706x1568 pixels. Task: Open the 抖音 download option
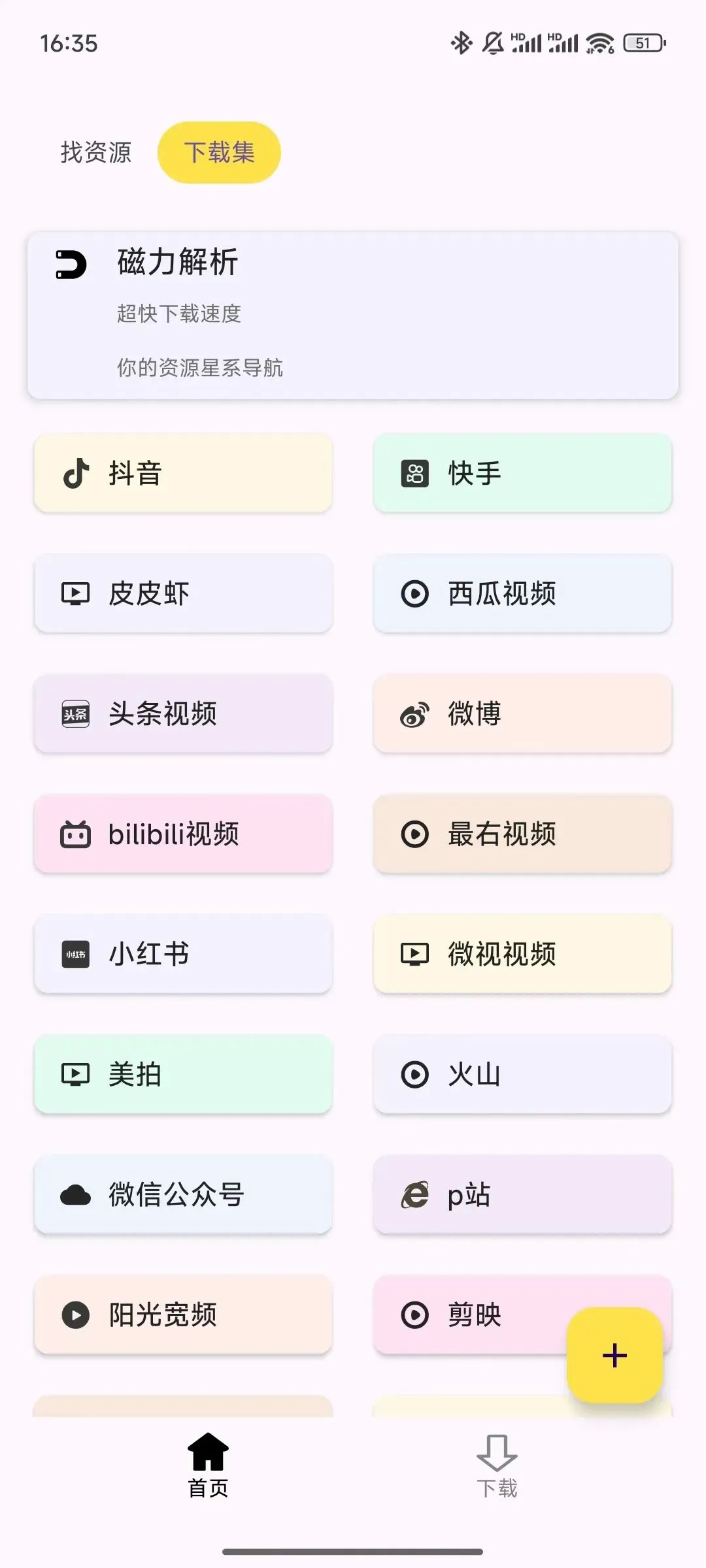point(183,473)
